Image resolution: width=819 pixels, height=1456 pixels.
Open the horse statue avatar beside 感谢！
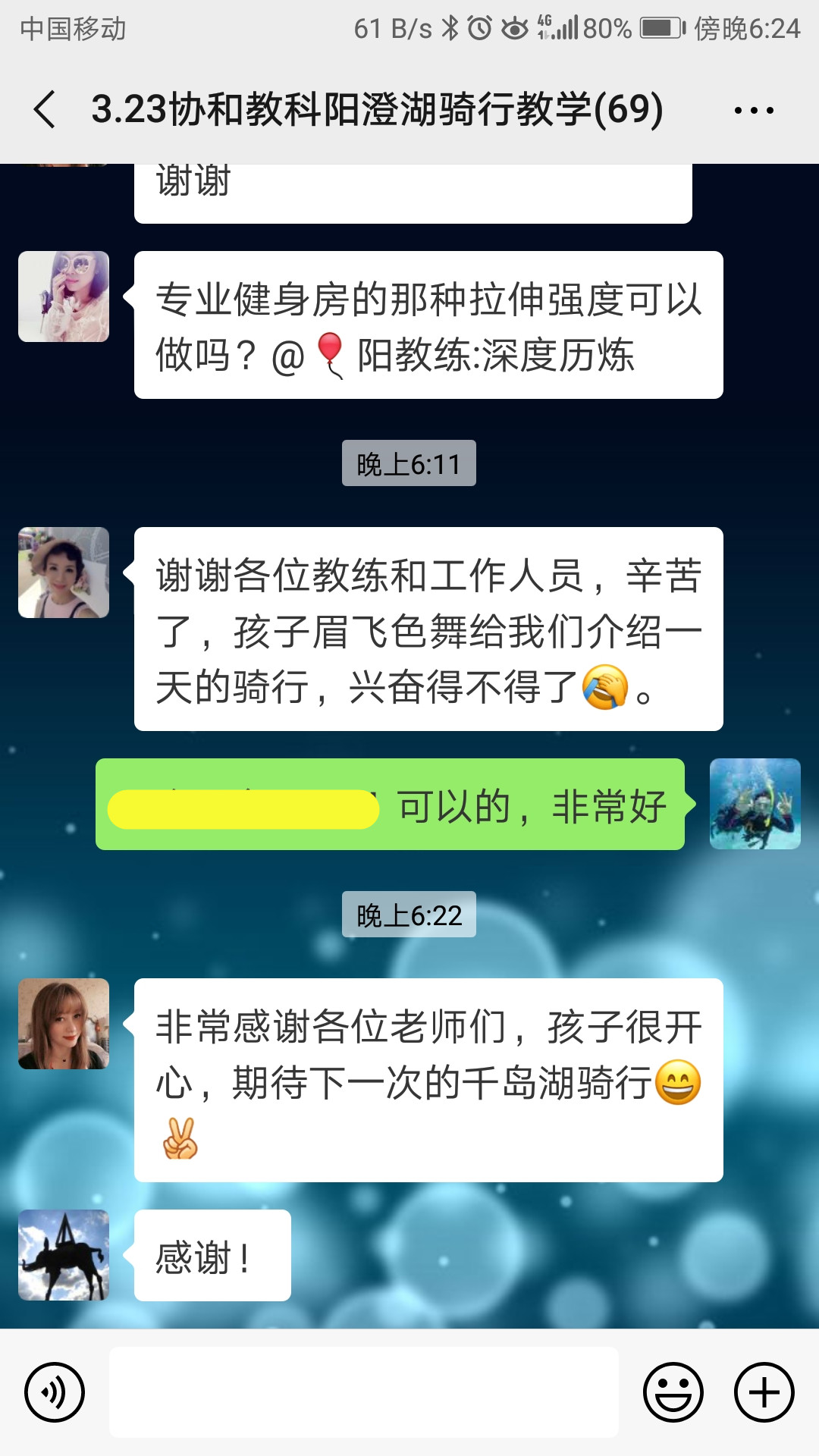64,1255
